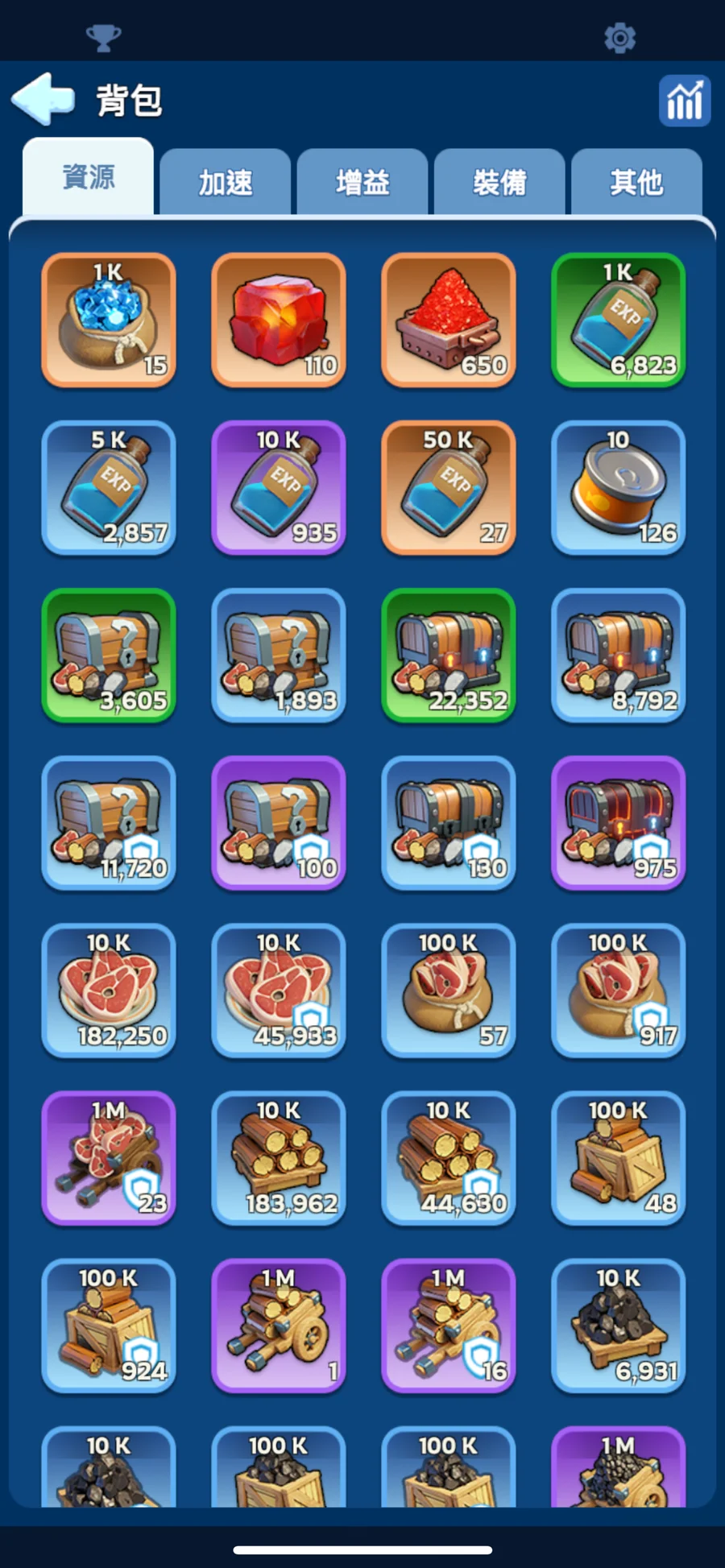Go back with the arrow icon
Screen dimensions: 725x1568
[x=43, y=99]
